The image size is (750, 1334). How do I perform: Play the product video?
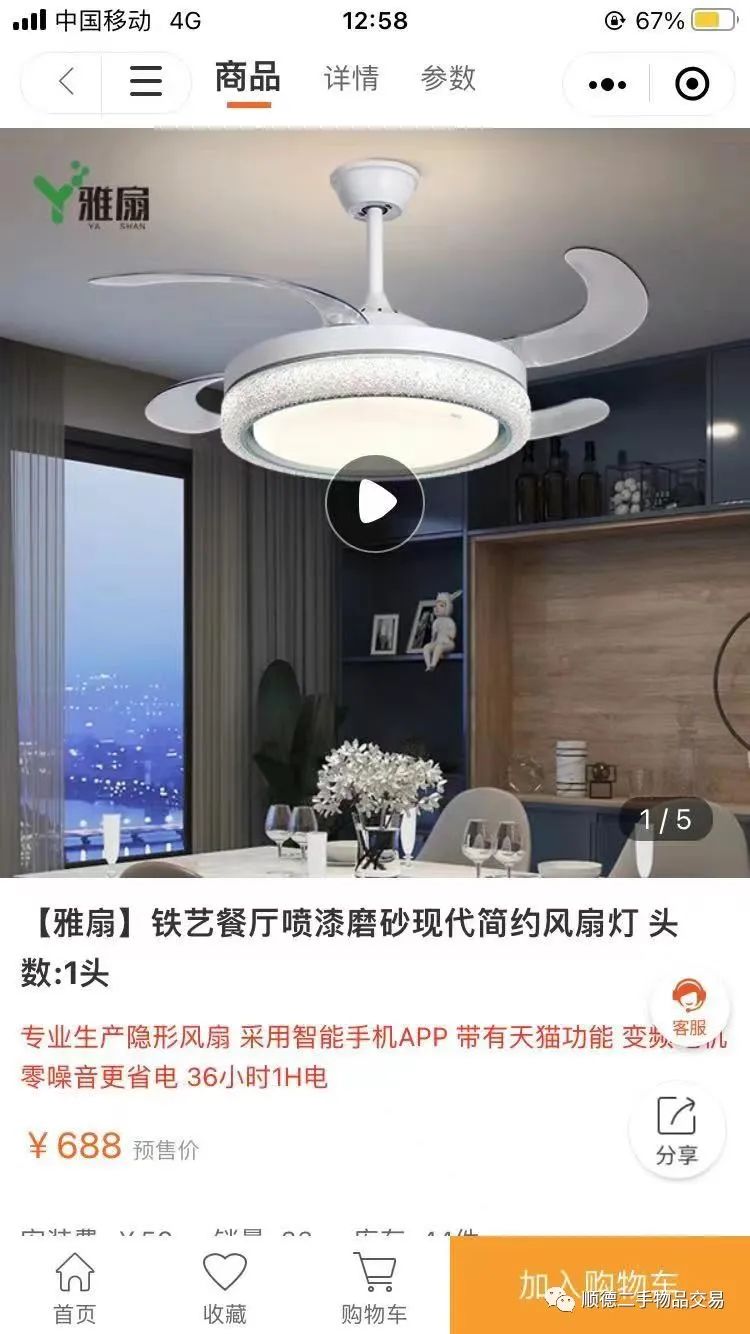coord(375,503)
